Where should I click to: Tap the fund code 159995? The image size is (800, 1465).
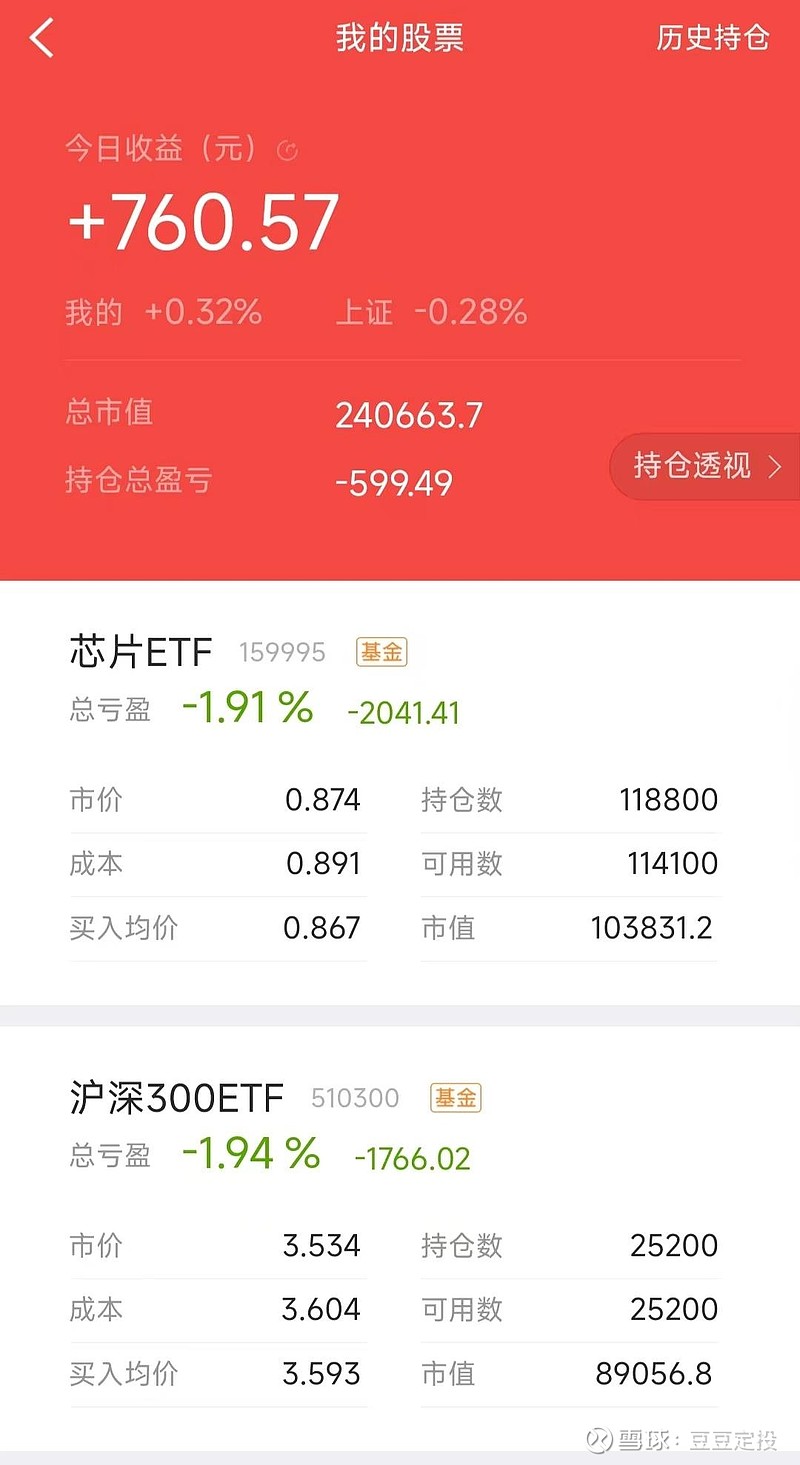[281, 652]
